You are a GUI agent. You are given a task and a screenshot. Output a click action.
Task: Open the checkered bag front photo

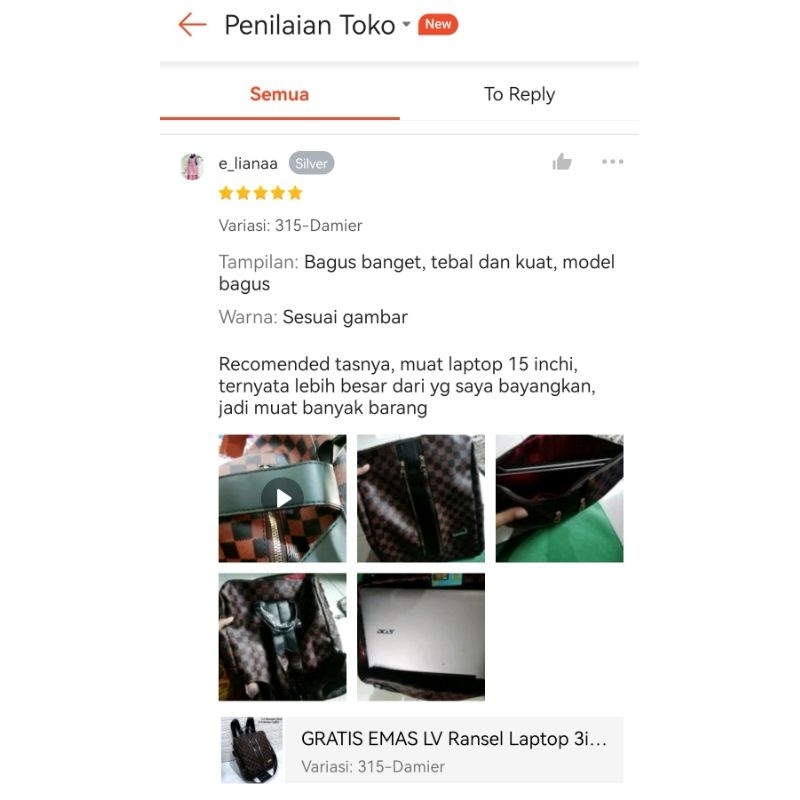pos(421,498)
